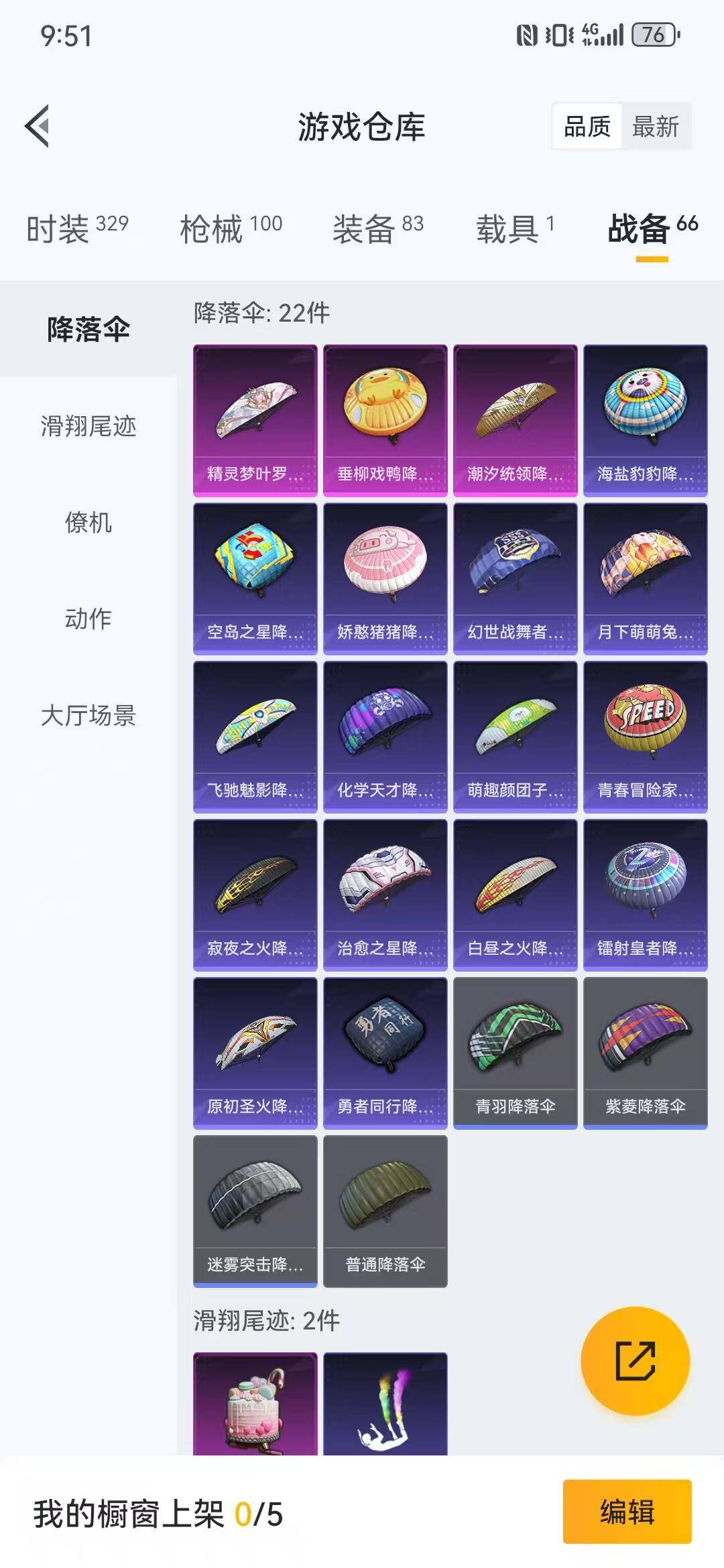Screen dimensions: 724x1568
Task: Open the 海盐豹豹 parachute item
Action: [645, 421]
